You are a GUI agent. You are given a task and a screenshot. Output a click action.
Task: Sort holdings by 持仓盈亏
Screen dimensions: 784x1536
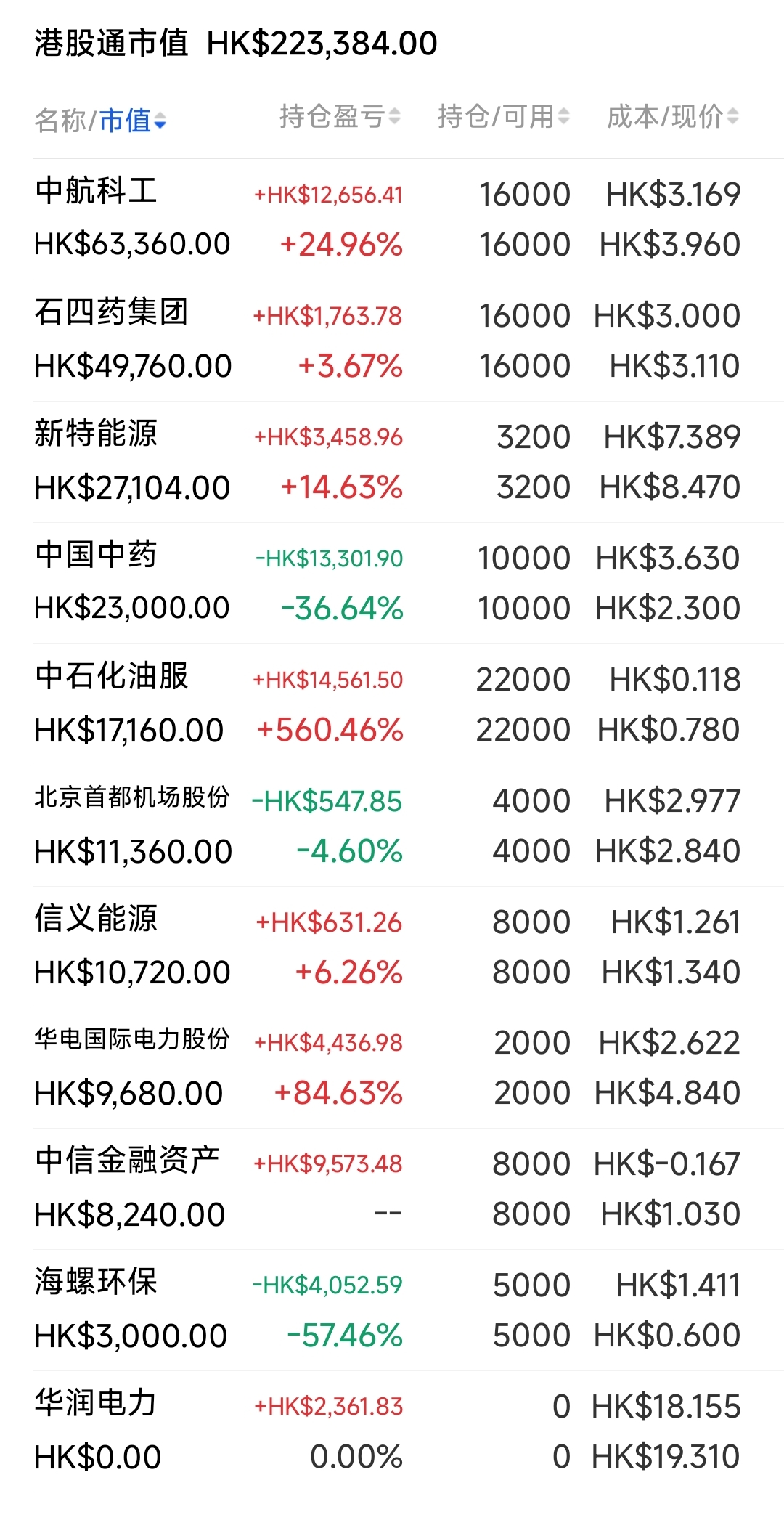click(x=340, y=116)
